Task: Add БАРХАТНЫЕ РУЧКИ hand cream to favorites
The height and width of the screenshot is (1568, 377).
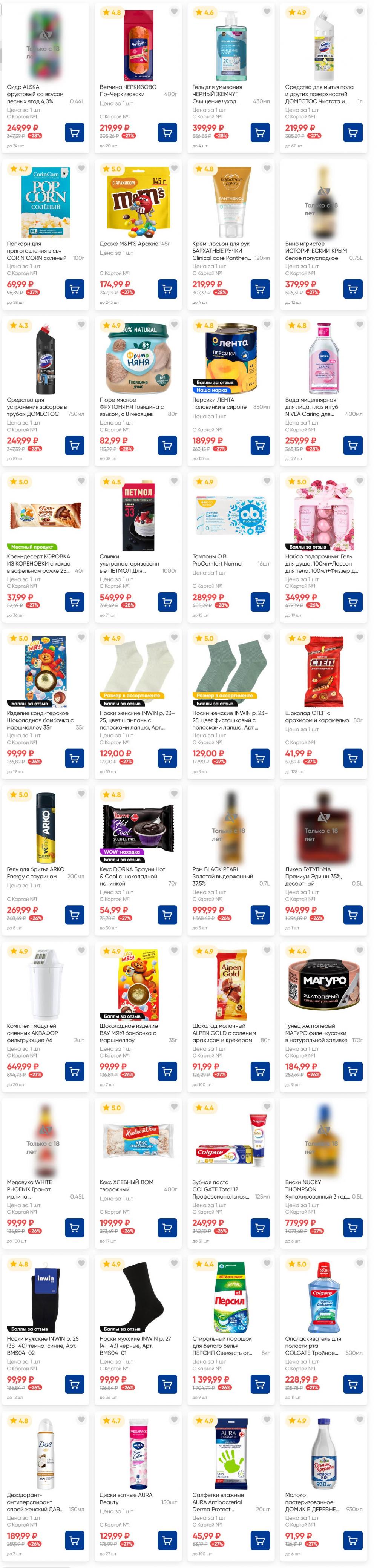Action: click(267, 168)
